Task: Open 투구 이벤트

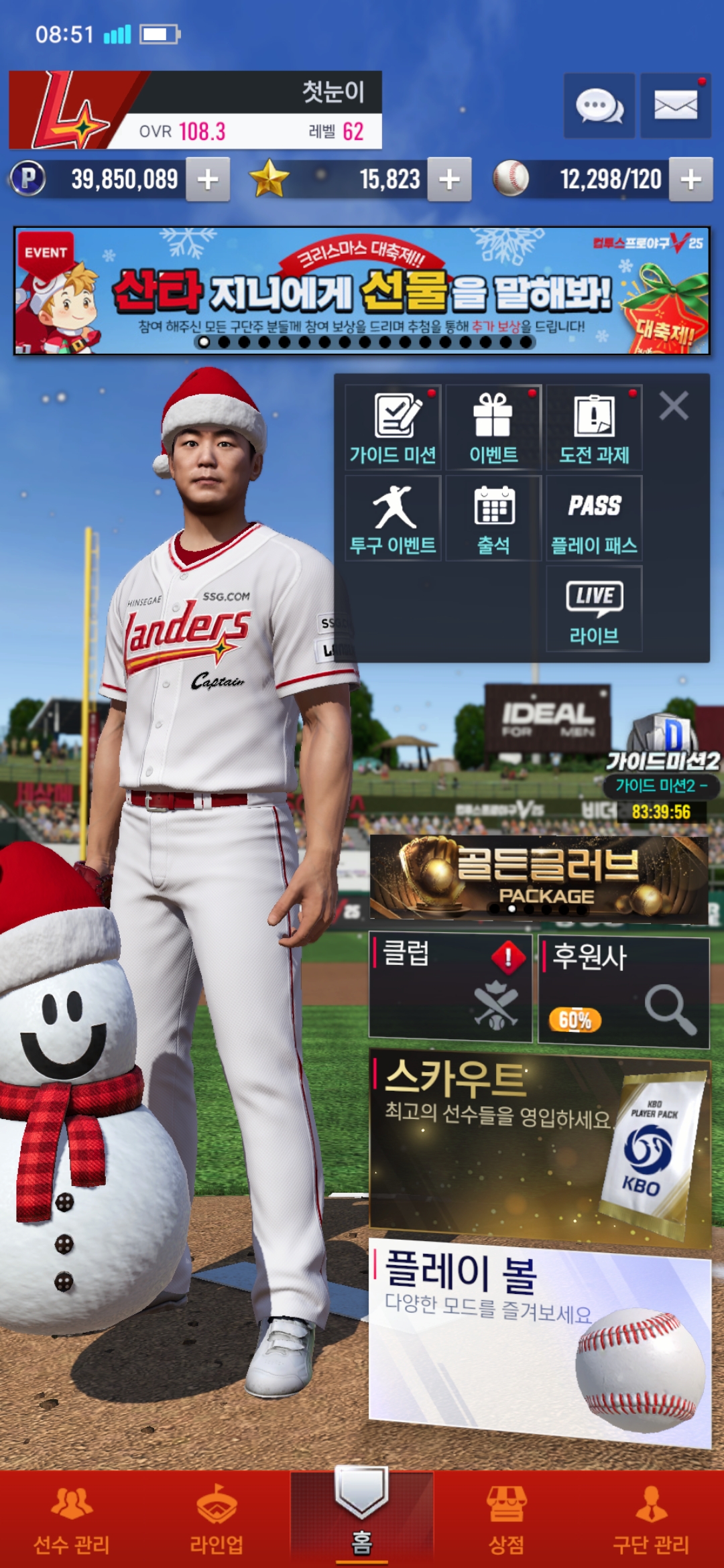Action: pyautogui.click(x=393, y=518)
